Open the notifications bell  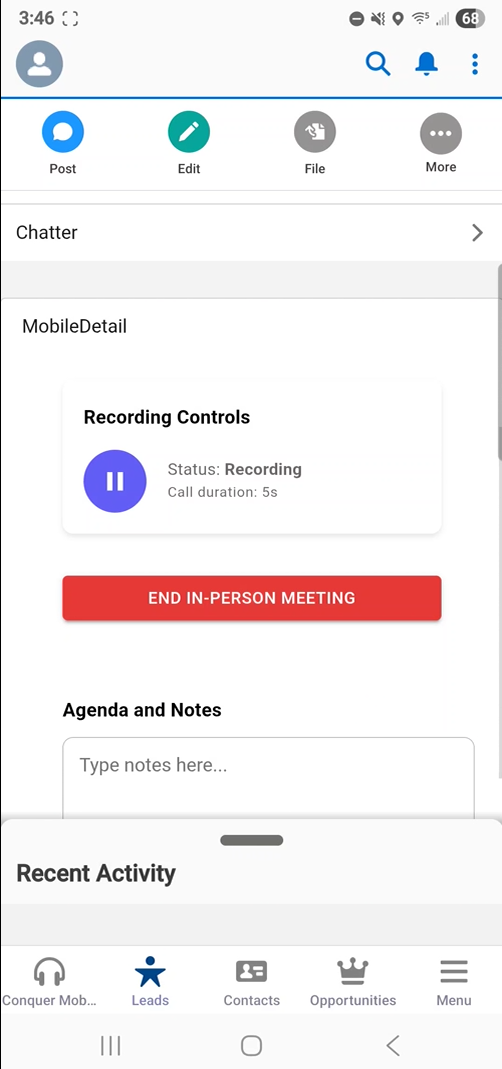click(x=426, y=63)
